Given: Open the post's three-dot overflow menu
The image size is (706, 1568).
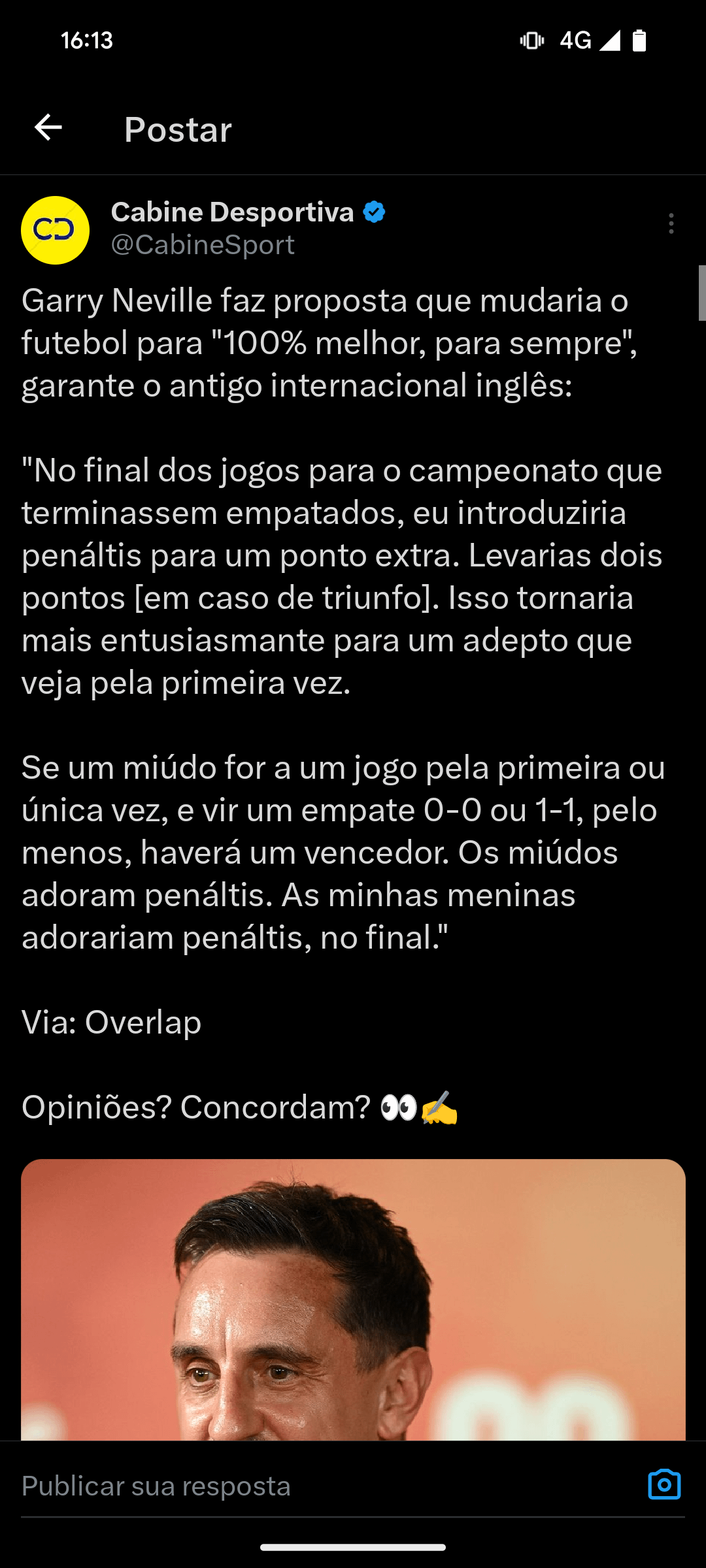Looking at the screenshot, I should [x=671, y=223].
